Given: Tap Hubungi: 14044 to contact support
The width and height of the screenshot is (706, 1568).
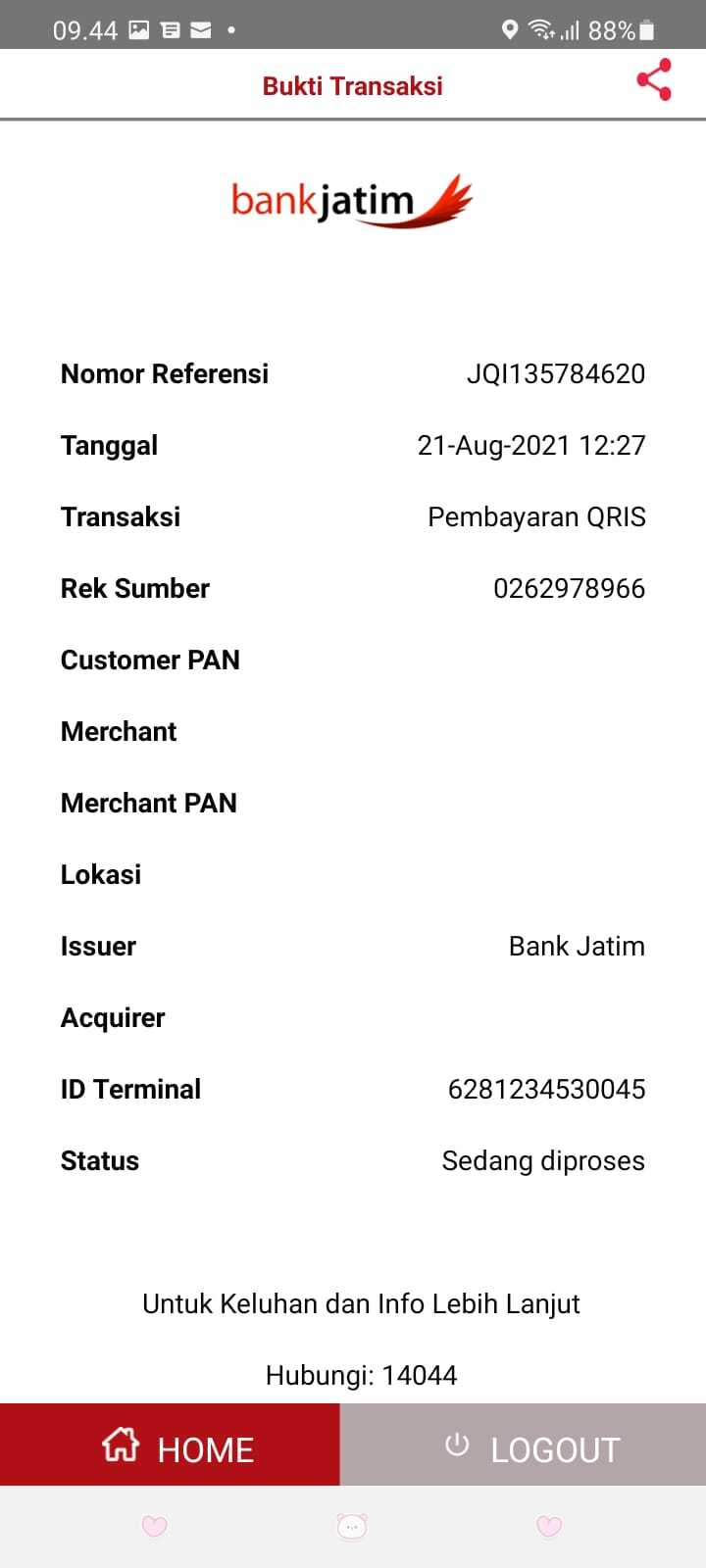Looking at the screenshot, I should [x=361, y=1374].
